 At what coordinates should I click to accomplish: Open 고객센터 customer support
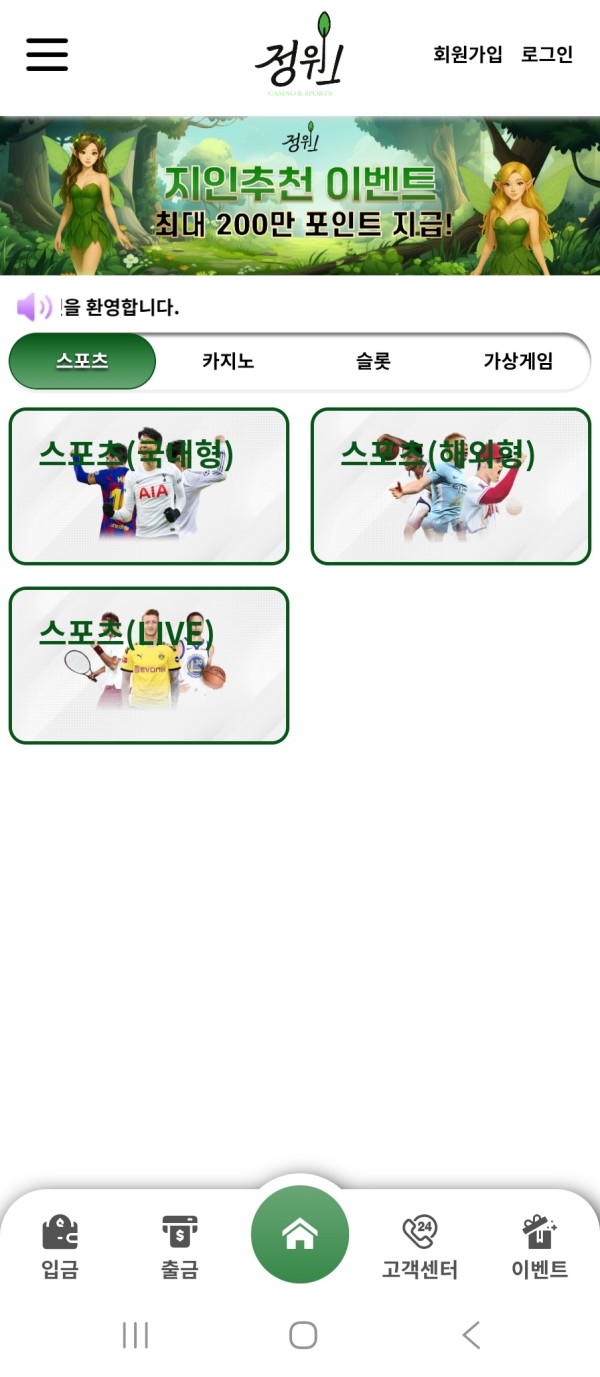point(420,1246)
